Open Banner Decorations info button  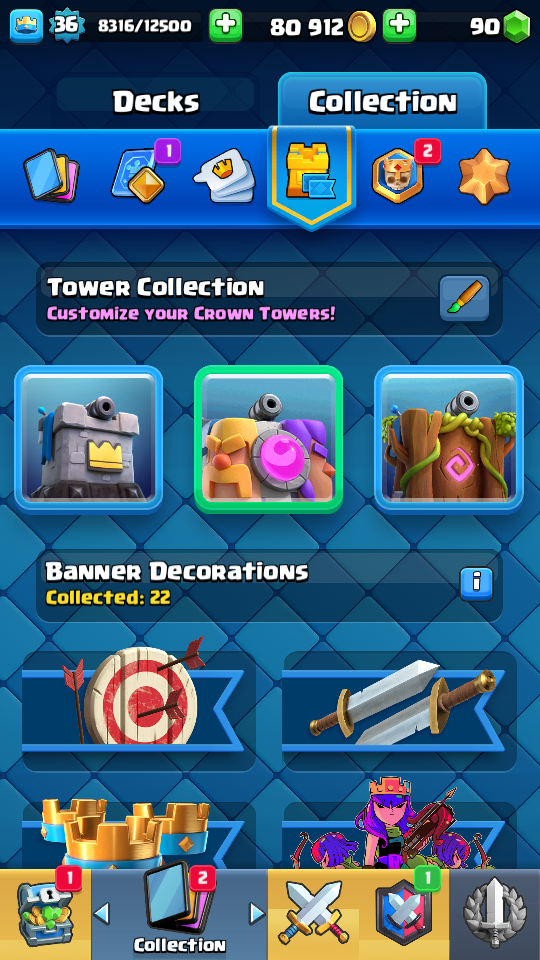coord(476,584)
